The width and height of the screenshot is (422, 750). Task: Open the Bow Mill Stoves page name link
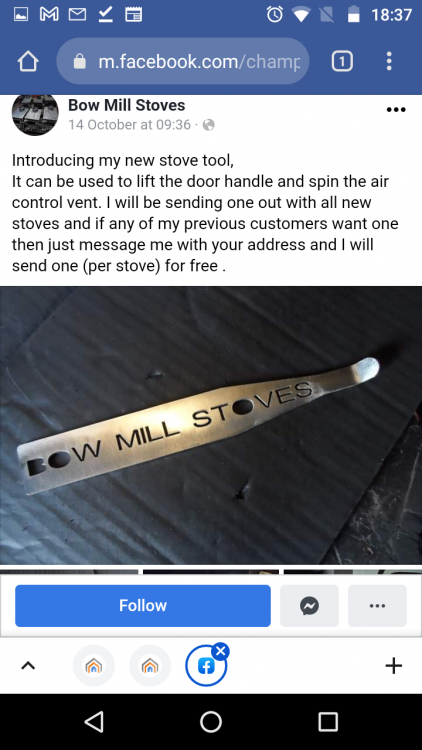point(127,105)
